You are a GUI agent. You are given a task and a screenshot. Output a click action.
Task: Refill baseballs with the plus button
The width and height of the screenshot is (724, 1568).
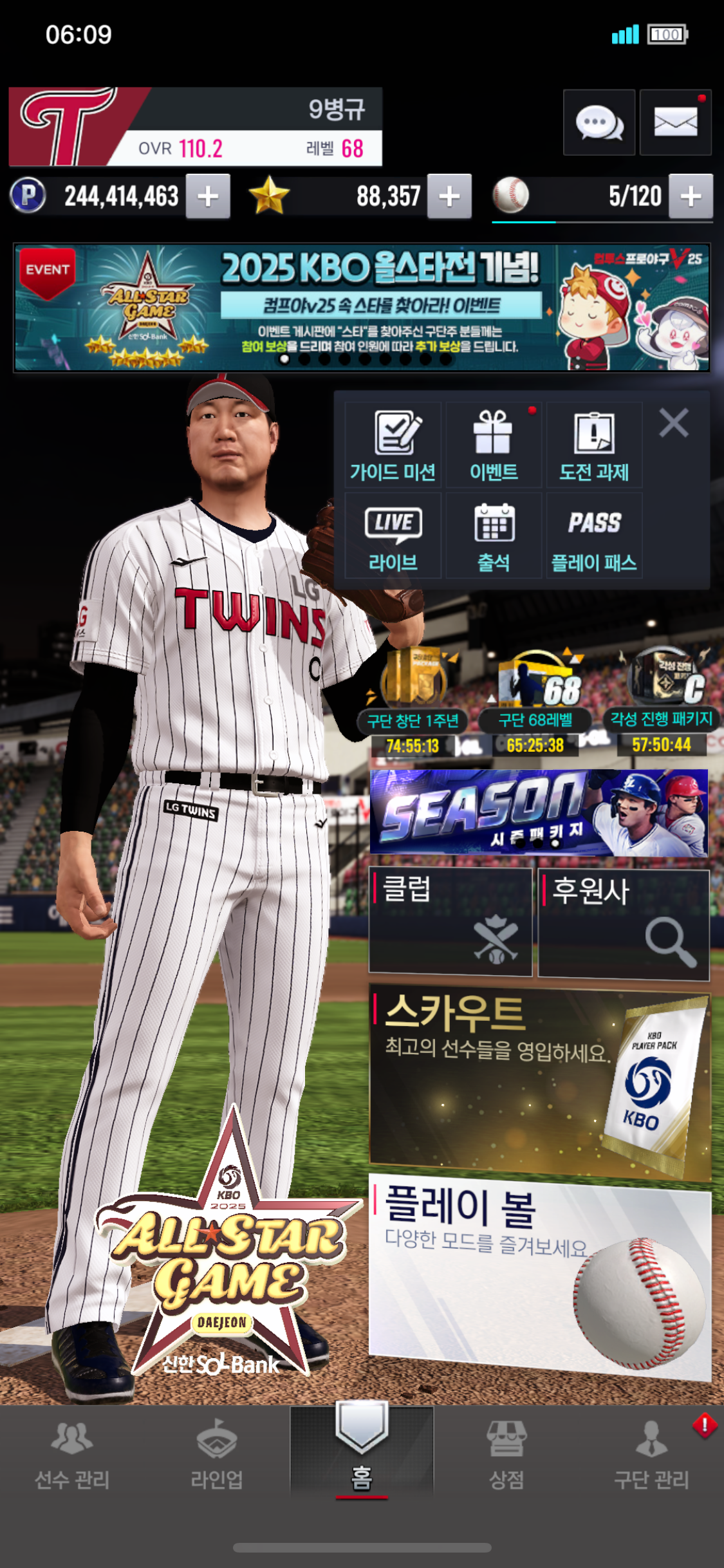point(691,196)
